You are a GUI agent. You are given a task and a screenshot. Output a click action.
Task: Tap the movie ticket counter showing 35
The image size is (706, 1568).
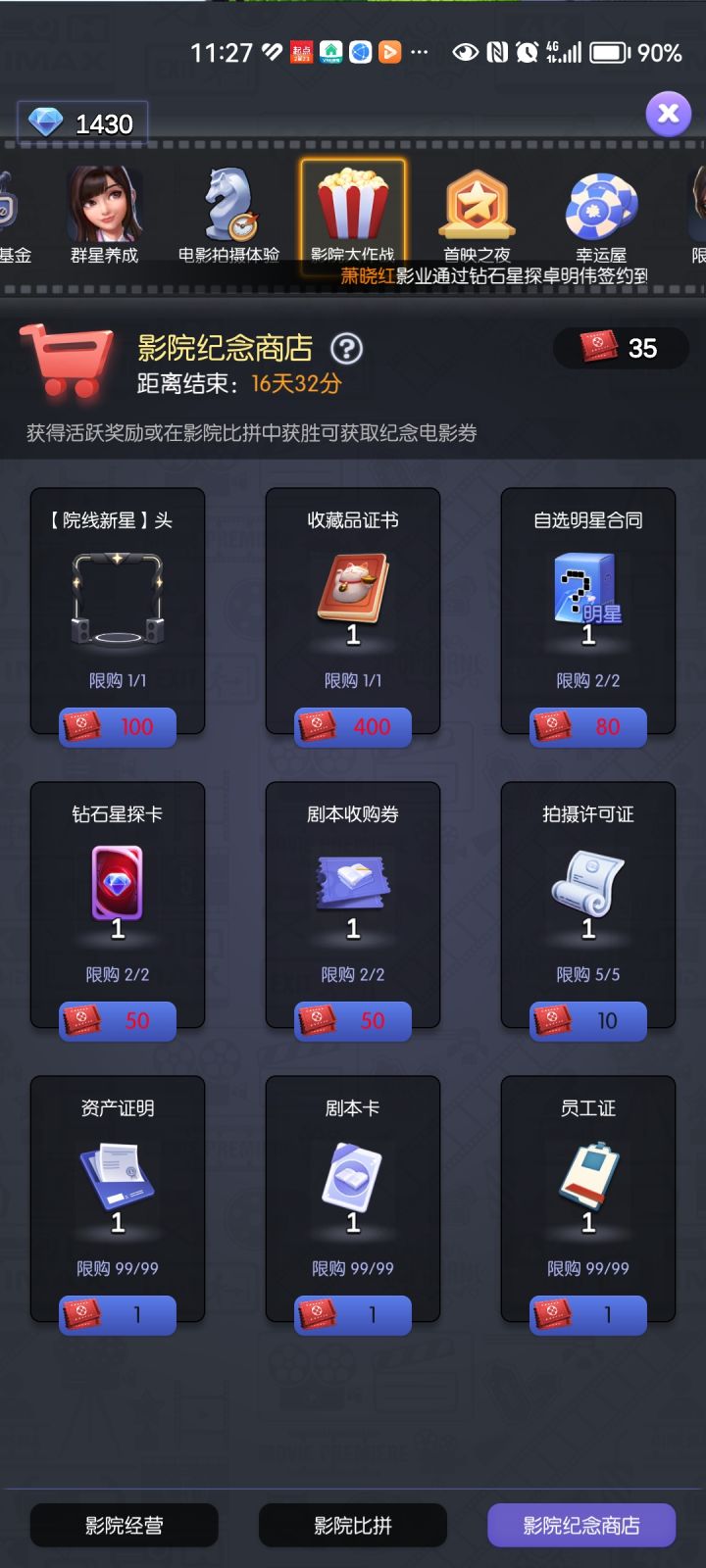620,349
